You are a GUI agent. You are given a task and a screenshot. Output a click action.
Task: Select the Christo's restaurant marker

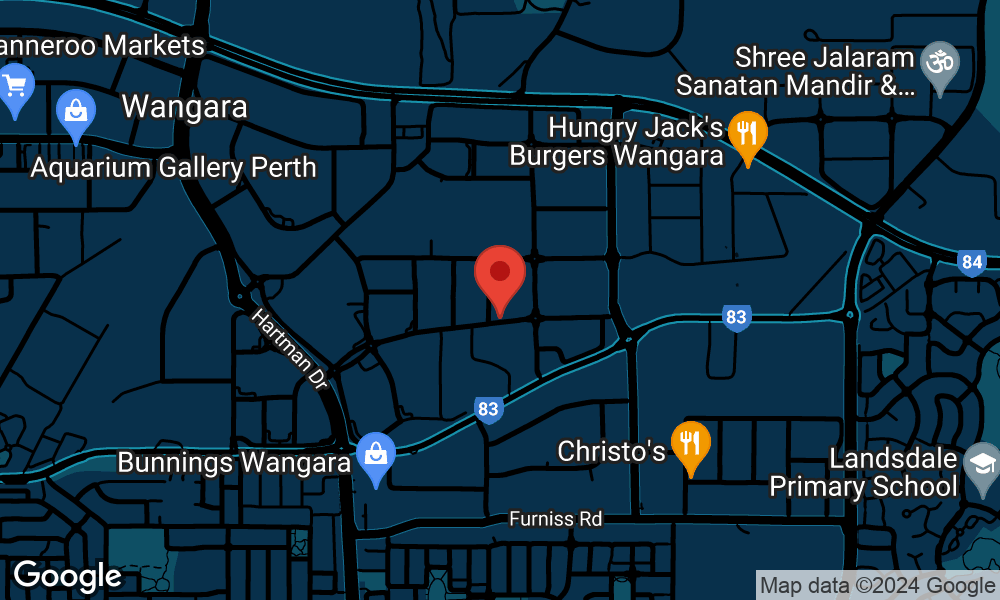(690, 445)
